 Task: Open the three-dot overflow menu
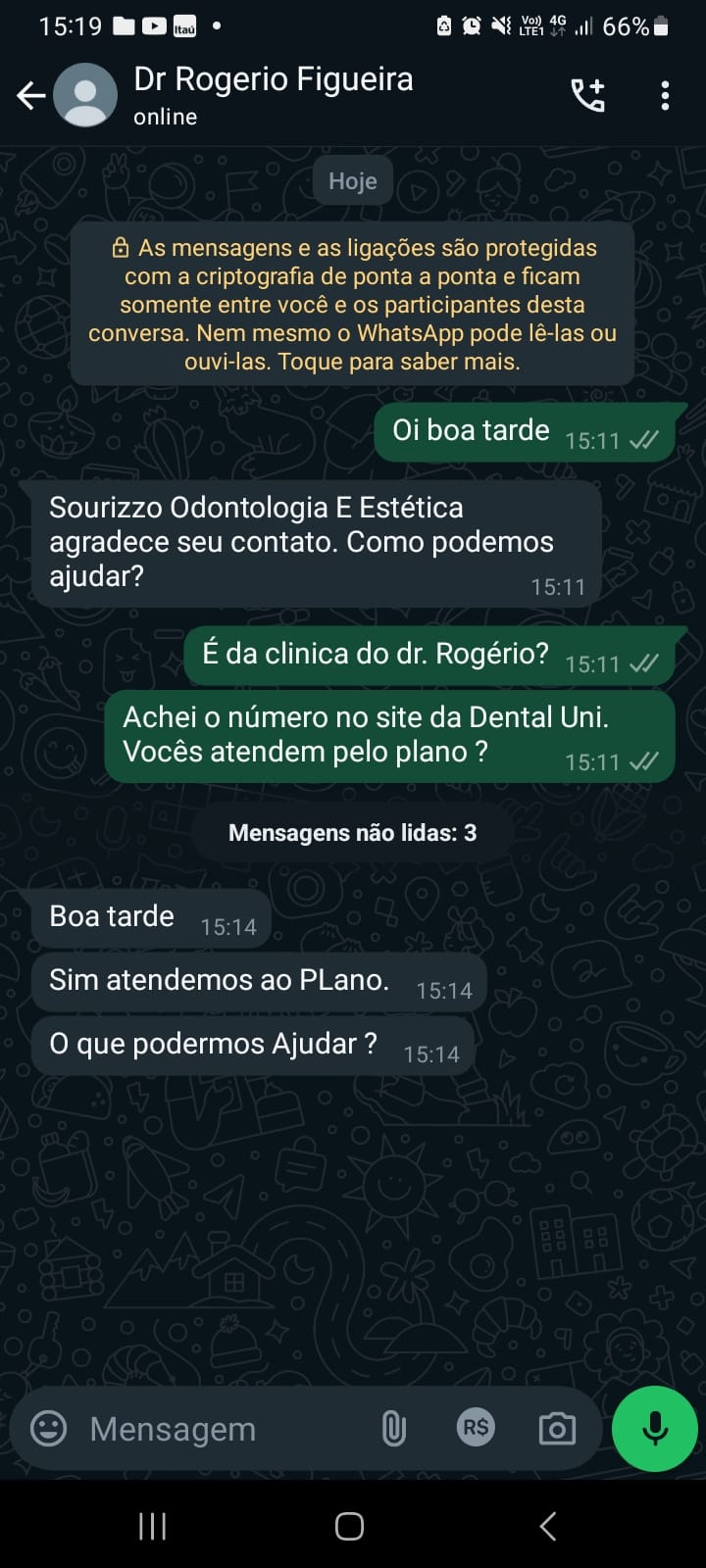coord(665,95)
